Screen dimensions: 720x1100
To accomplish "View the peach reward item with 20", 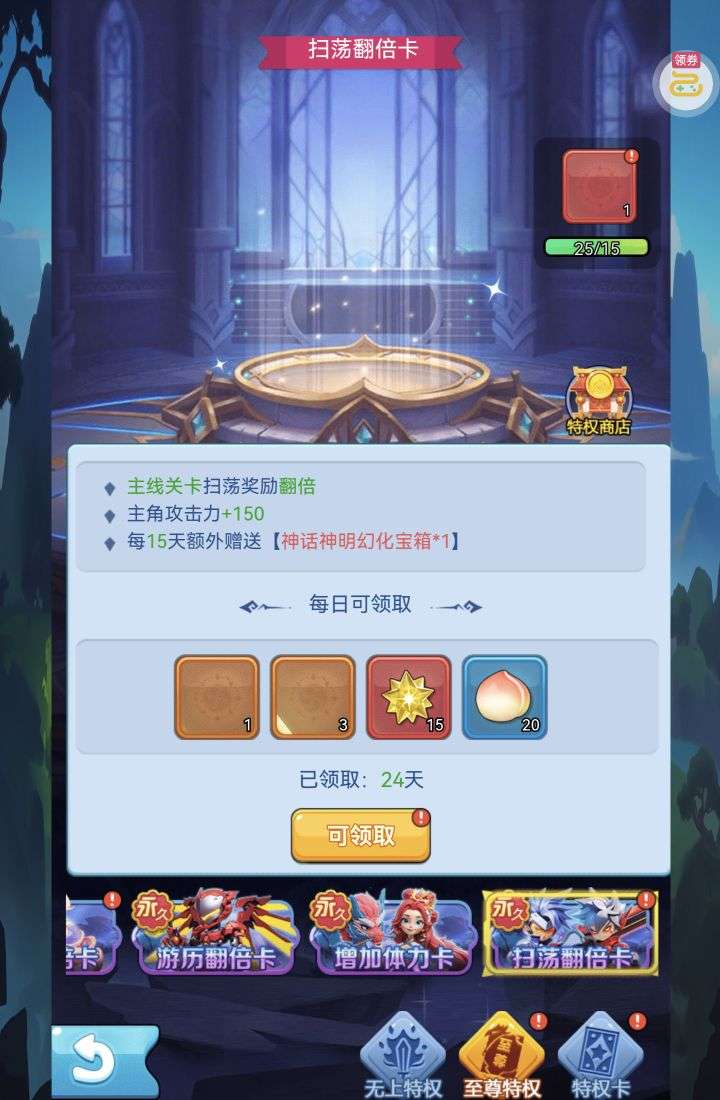I will coord(504,697).
